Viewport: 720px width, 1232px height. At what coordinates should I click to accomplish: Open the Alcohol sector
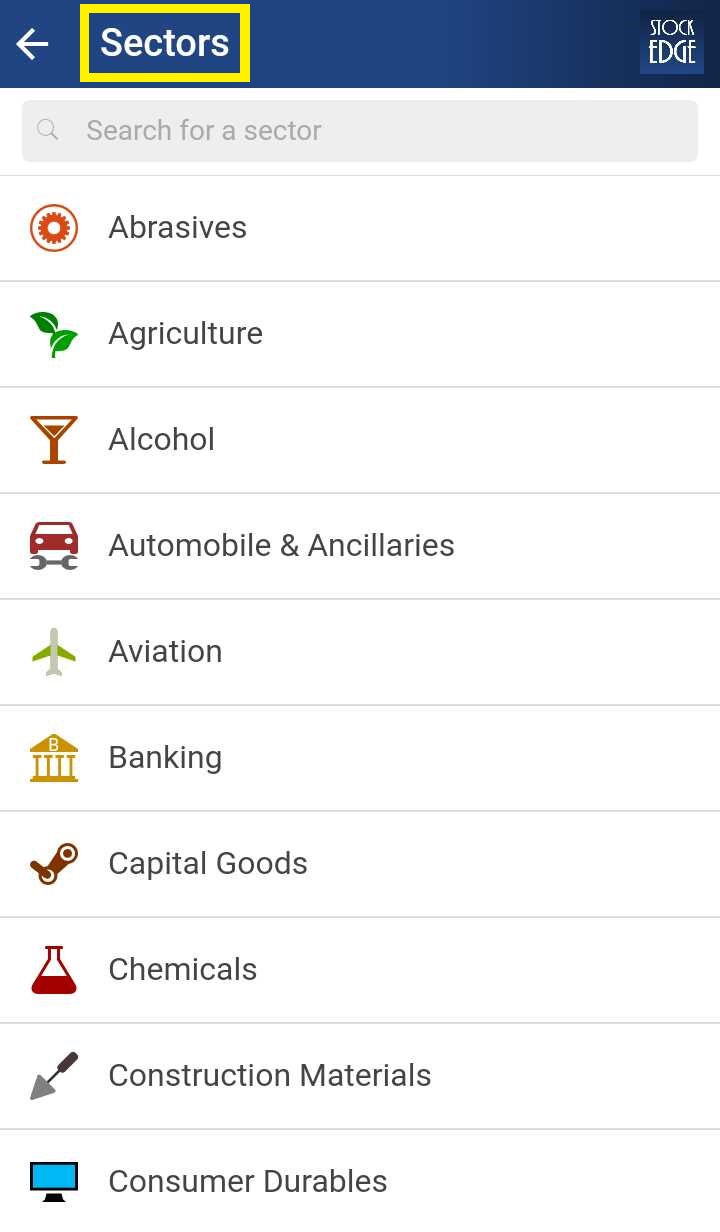[360, 440]
